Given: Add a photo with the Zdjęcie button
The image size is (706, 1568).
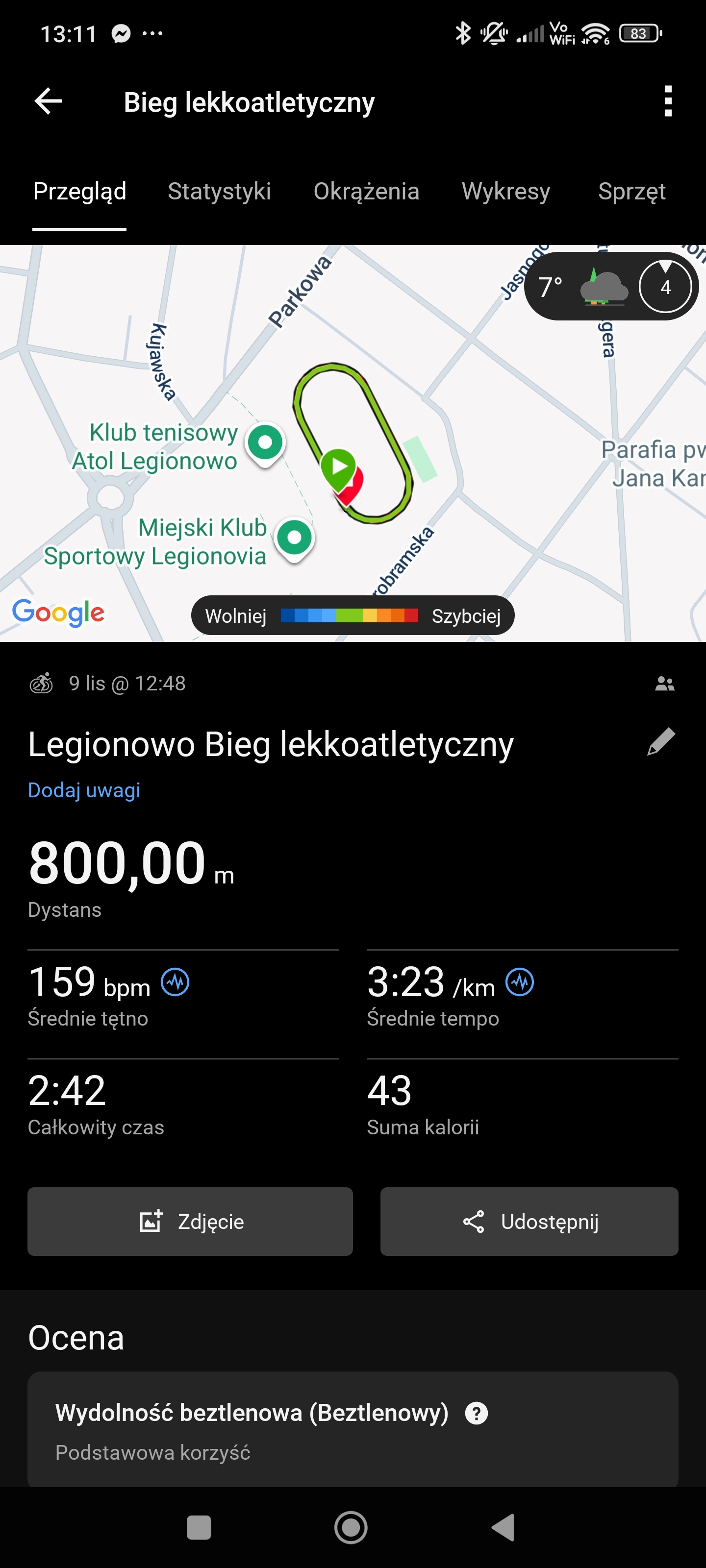Looking at the screenshot, I should [x=190, y=1221].
